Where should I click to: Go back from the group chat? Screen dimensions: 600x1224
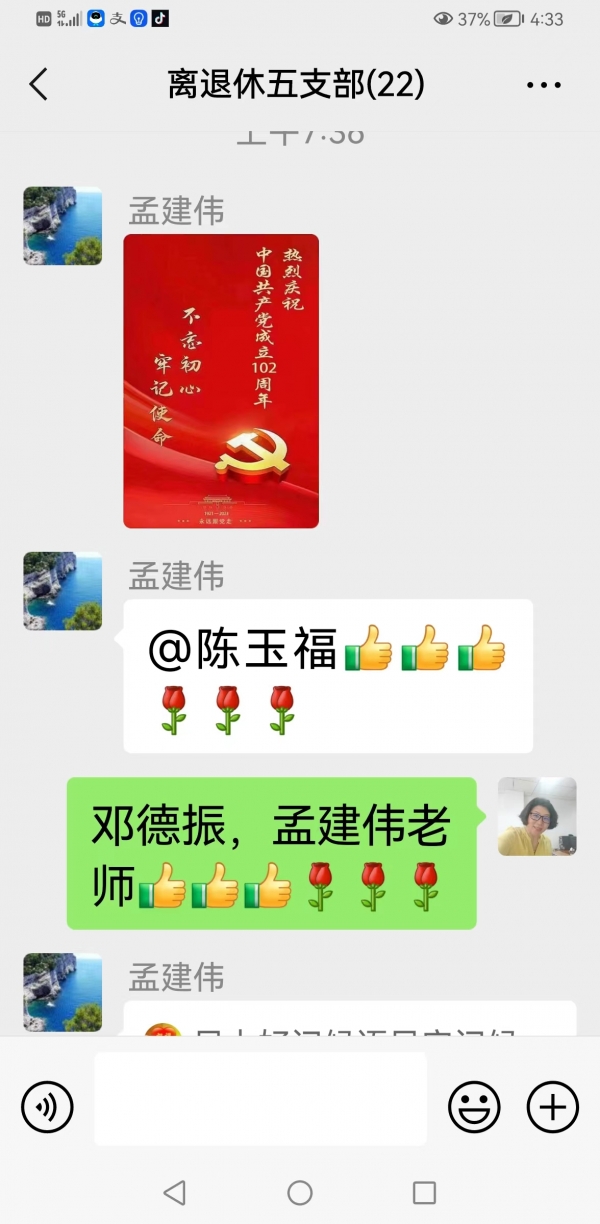tap(38, 85)
